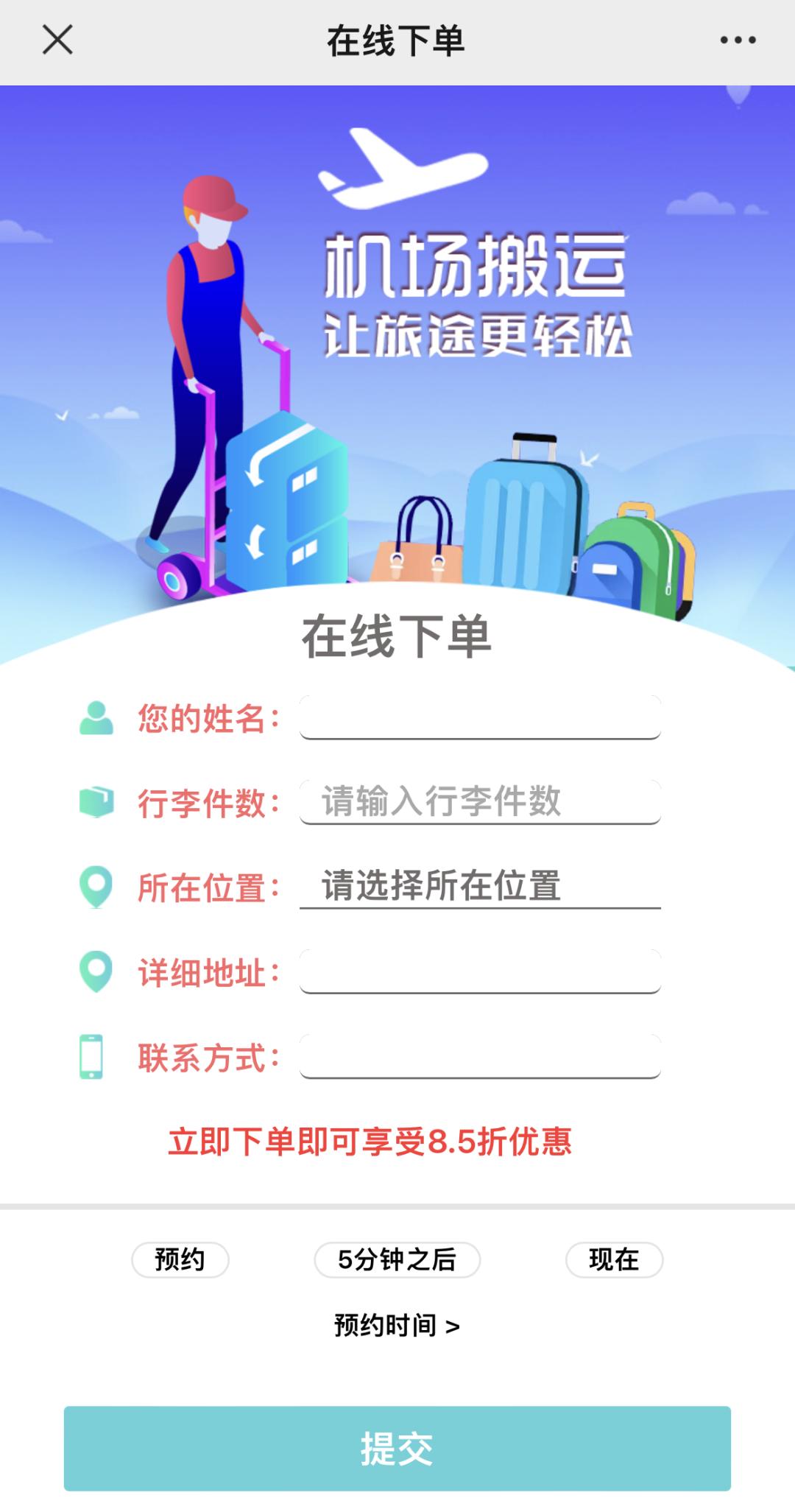
Task: Select the 预约 scheduling option
Action: point(182,1258)
